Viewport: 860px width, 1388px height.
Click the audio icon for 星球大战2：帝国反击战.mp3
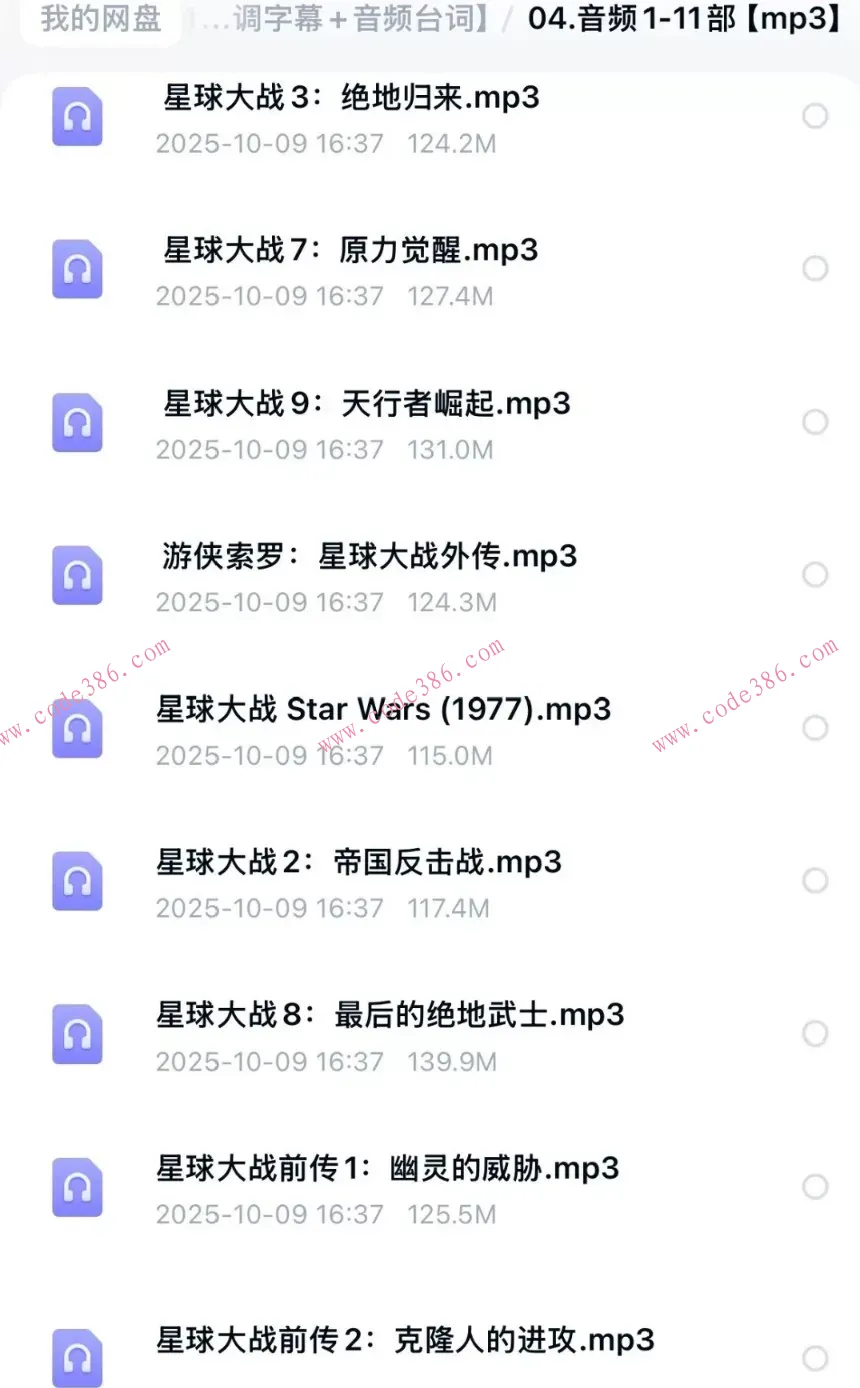point(77,881)
